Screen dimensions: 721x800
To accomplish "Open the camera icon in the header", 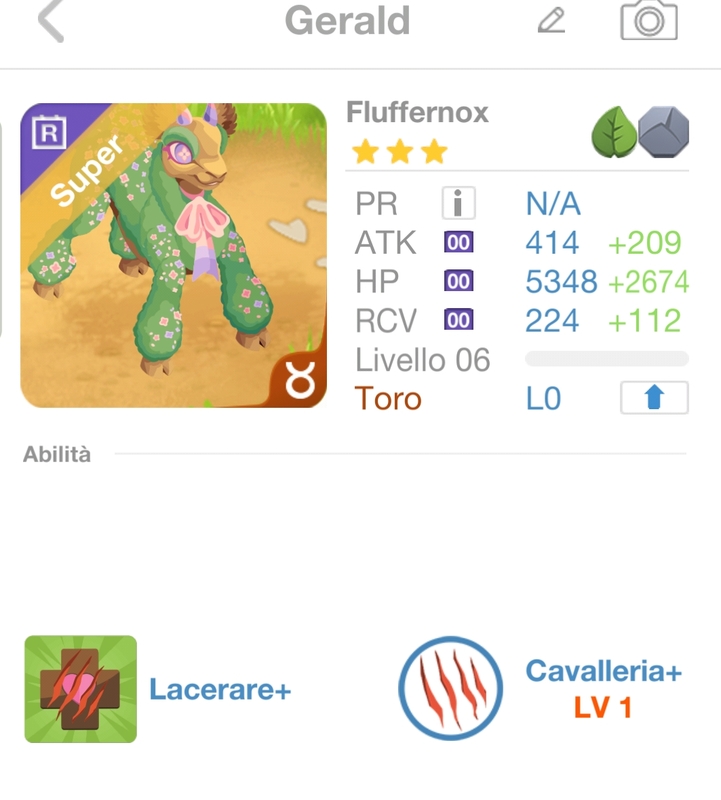I will pos(648,21).
